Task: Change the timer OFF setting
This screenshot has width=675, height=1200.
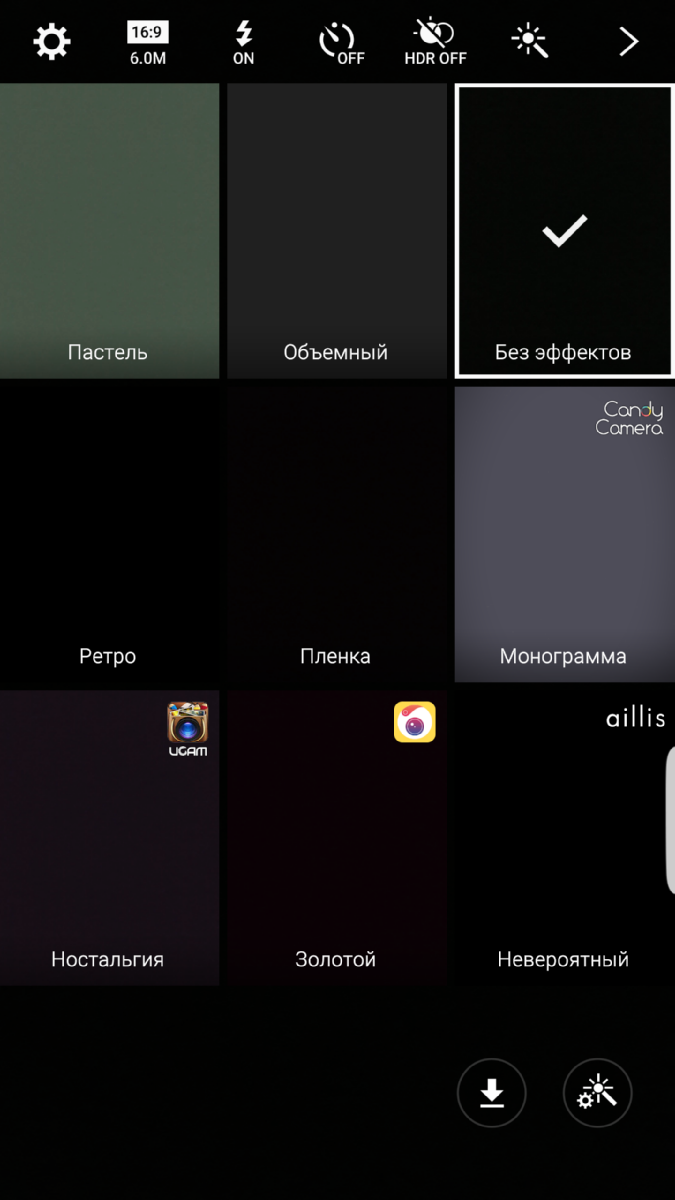Action: [339, 43]
